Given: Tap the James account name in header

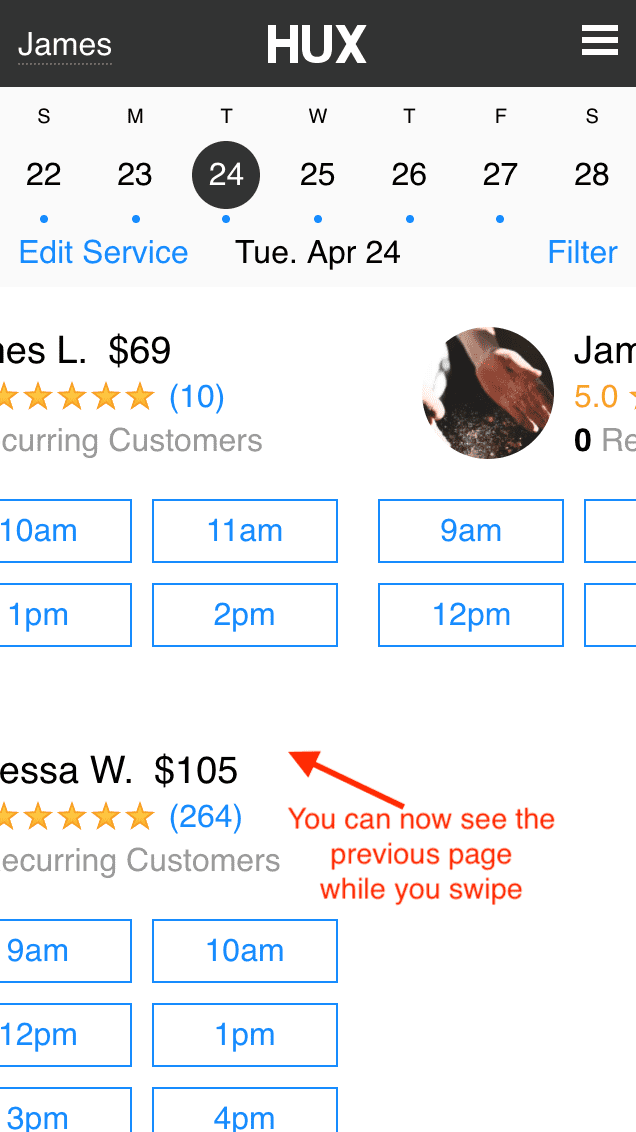Looking at the screenshot, I should pyautogui.click(x=65, y=45).
